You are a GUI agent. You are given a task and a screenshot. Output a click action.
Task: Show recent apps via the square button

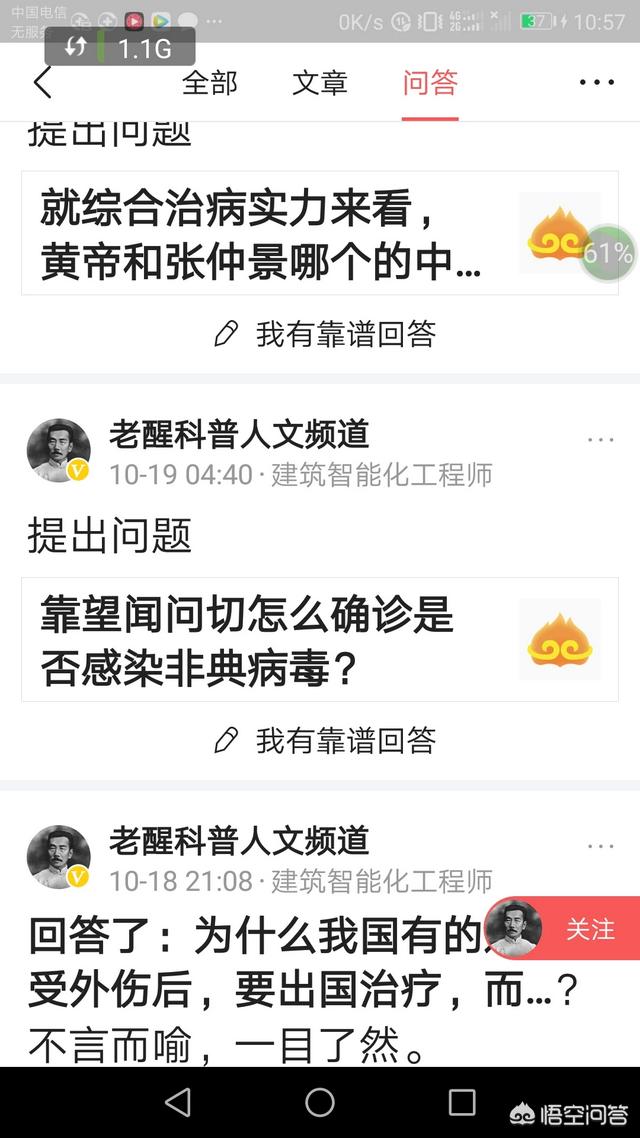462,1102
